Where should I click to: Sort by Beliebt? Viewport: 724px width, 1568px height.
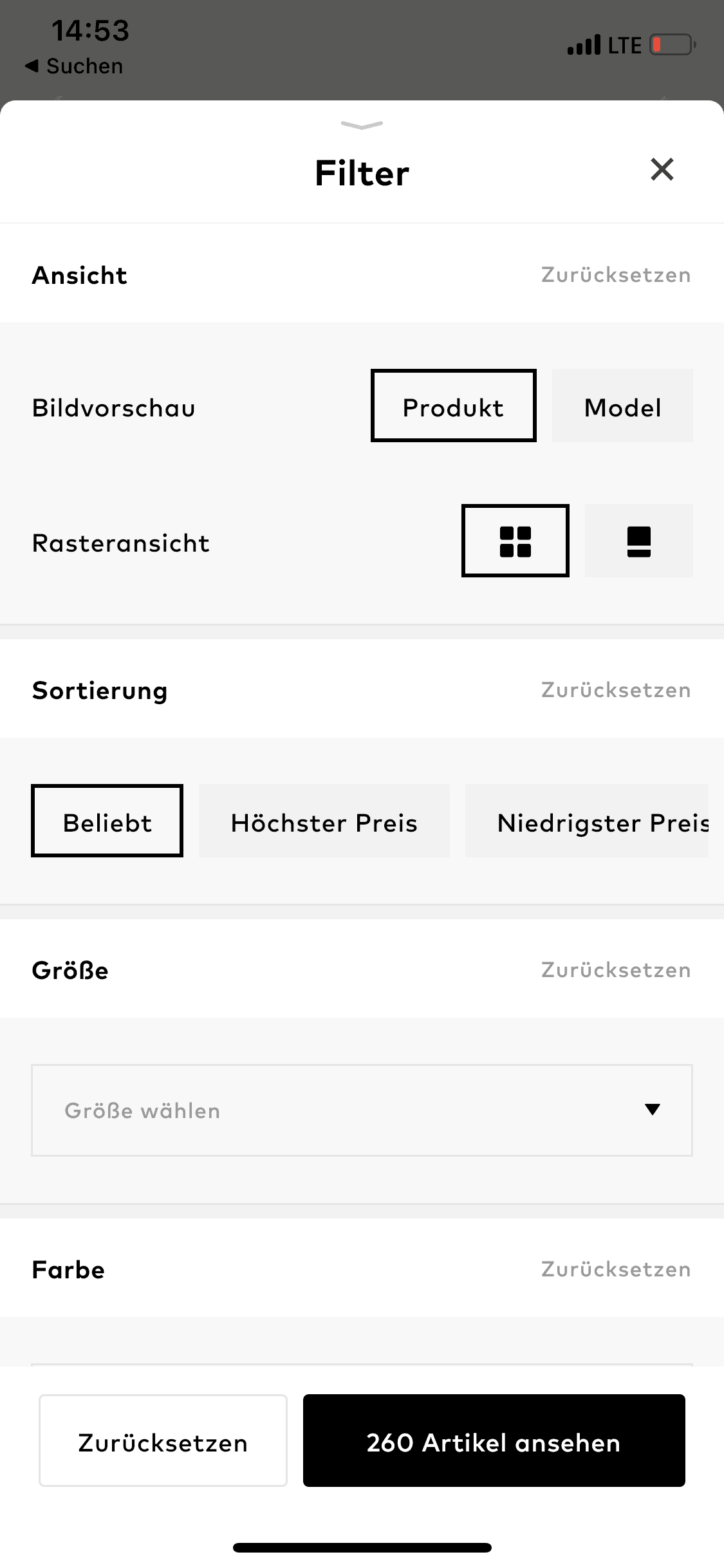coord(107,821)
